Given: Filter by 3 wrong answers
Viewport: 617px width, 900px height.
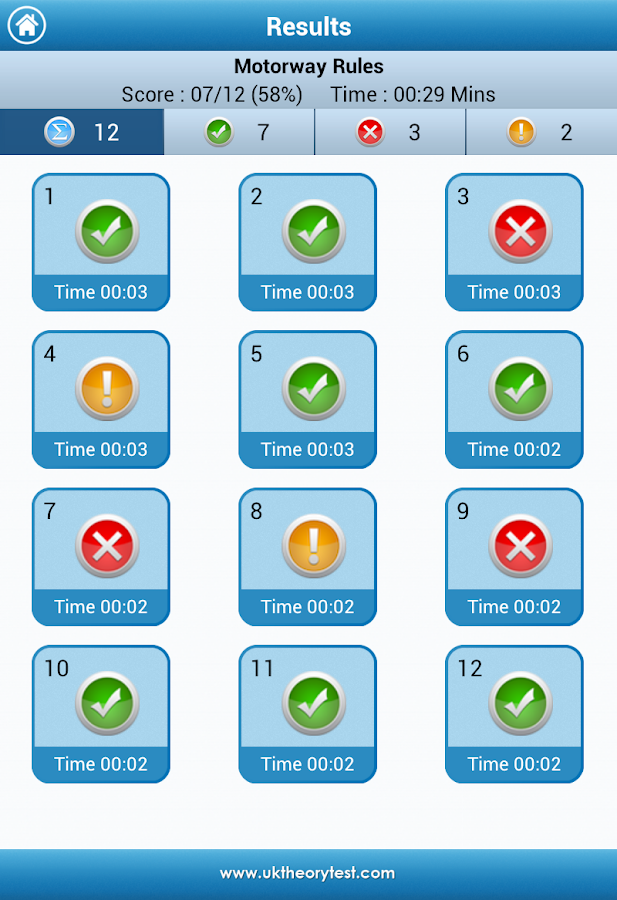Looking at the screenshot, I should (390, 132).
